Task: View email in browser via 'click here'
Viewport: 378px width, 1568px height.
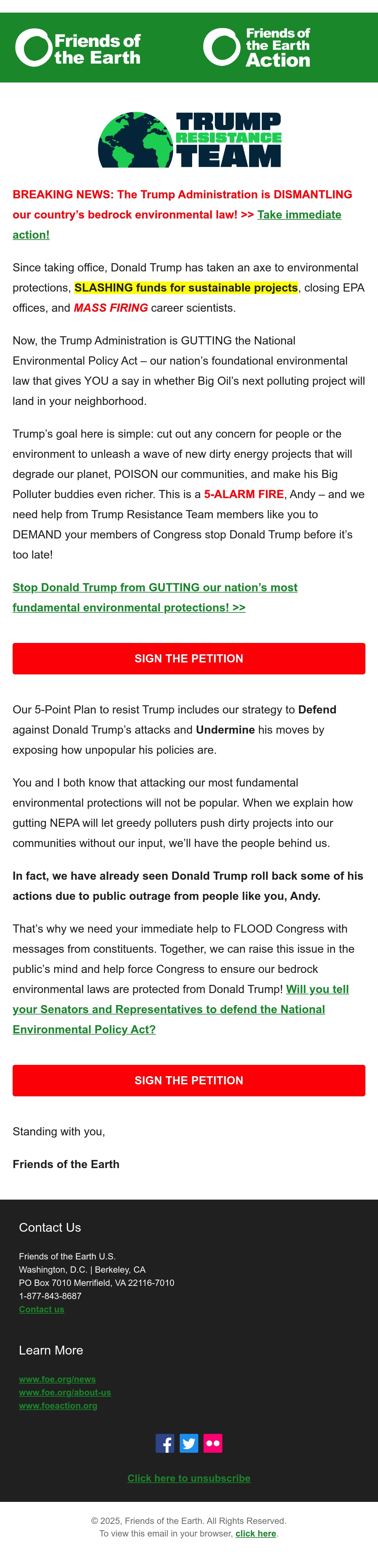Action: coord(256,1533)
